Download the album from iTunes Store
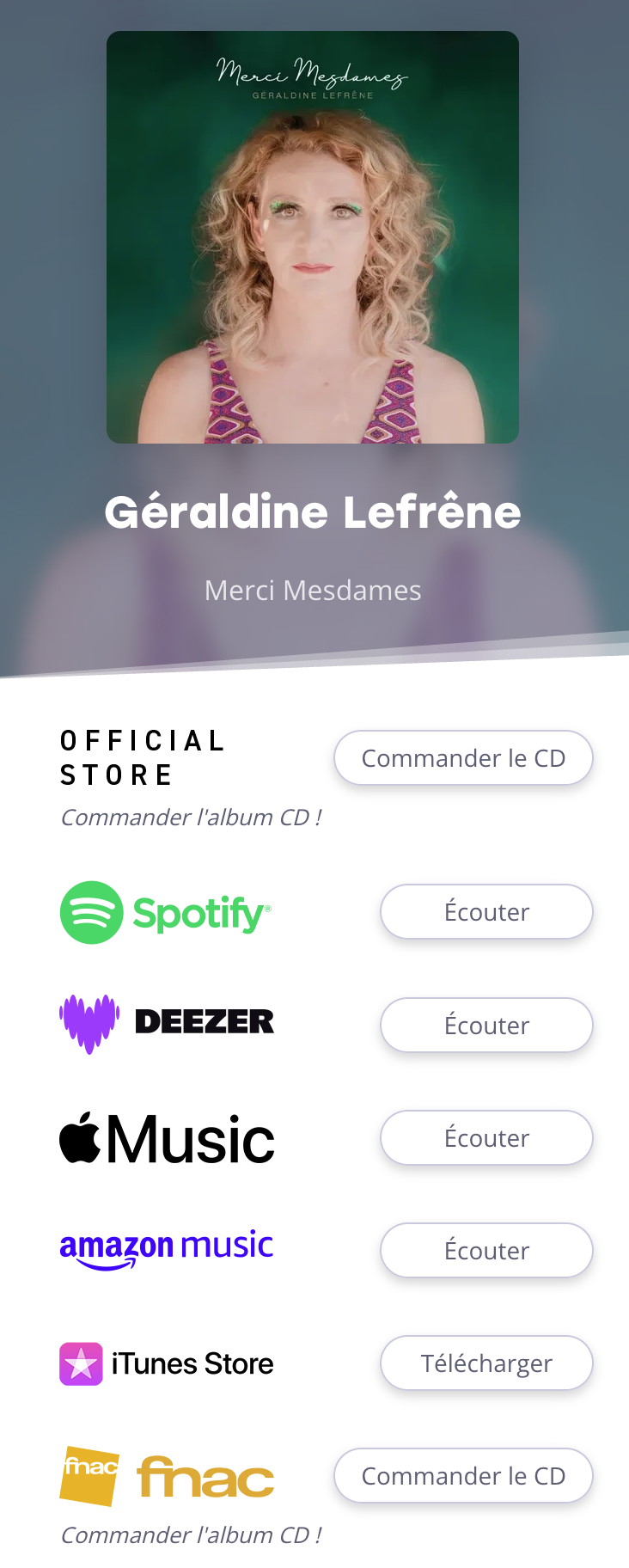Viewport: 629px width, 1568px height. (486, 1363)
